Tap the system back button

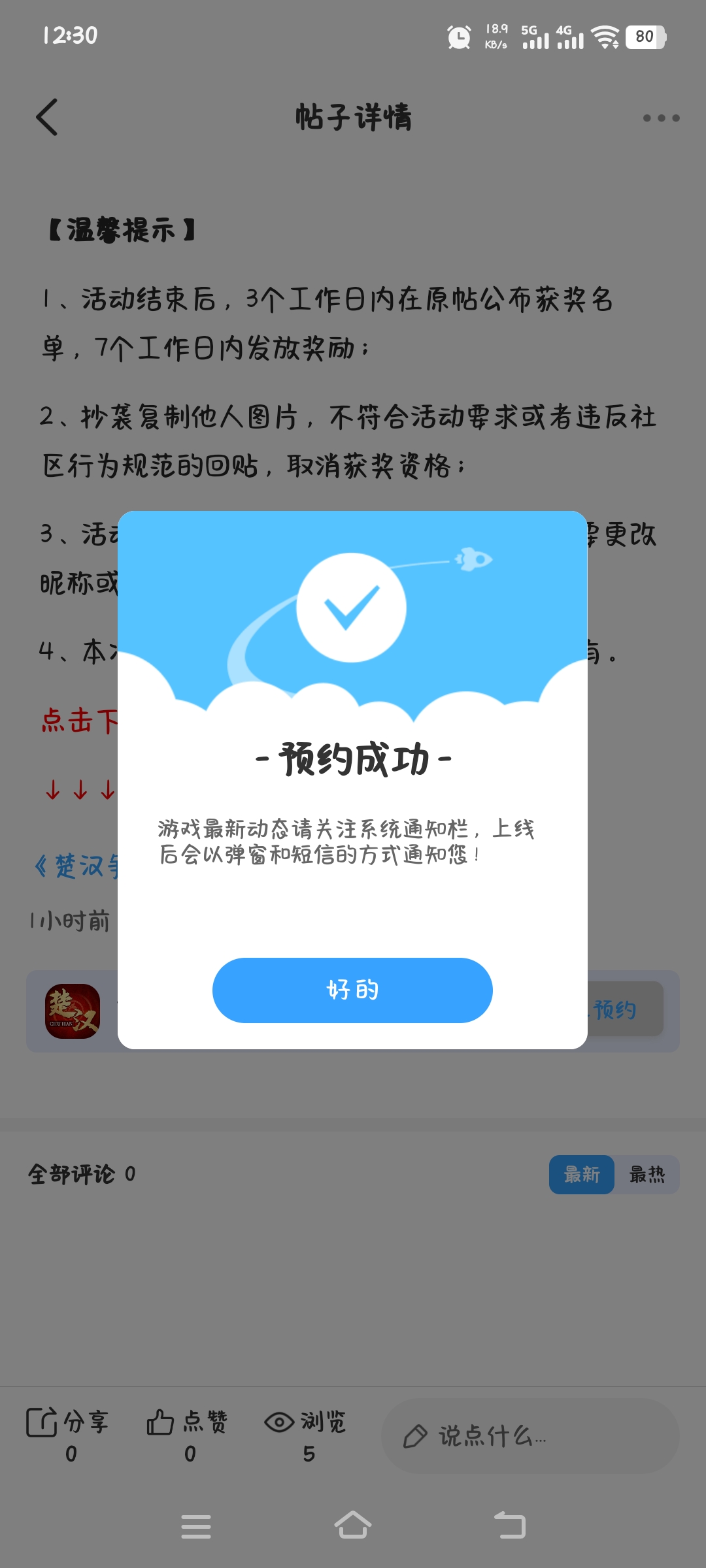tap(510, 1526)
